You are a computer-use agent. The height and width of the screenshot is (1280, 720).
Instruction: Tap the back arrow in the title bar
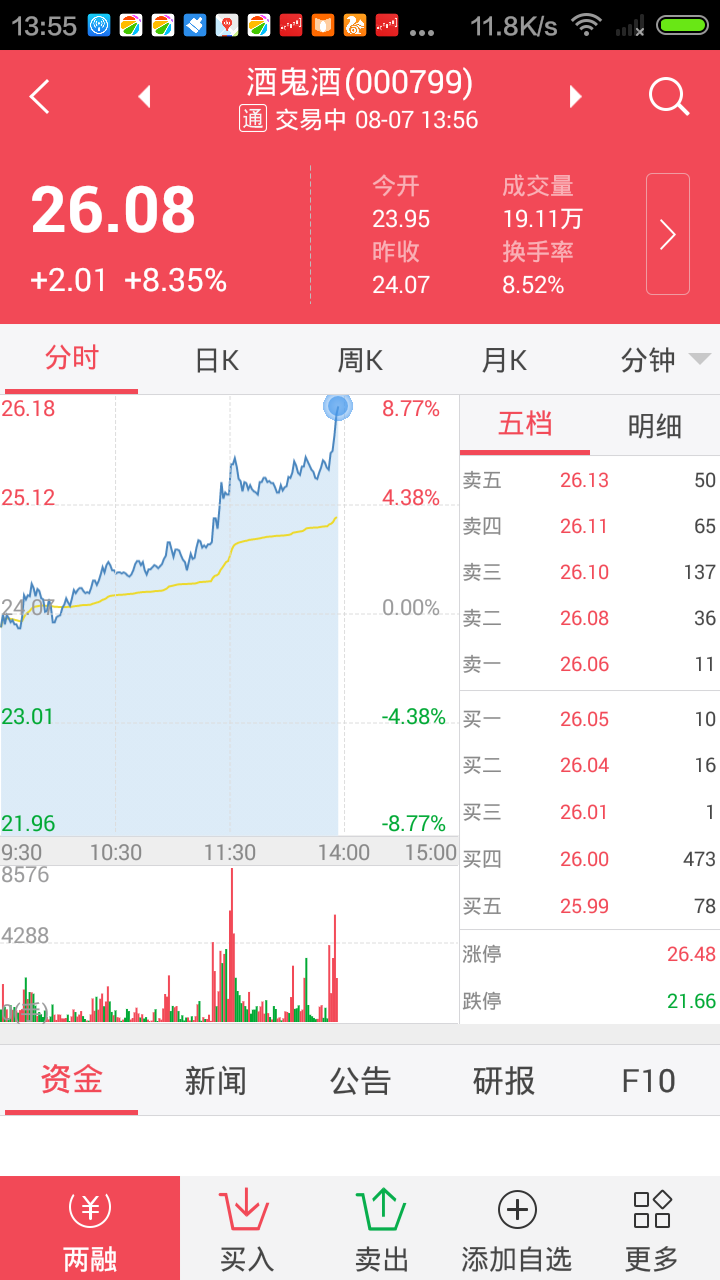[38, 96]
